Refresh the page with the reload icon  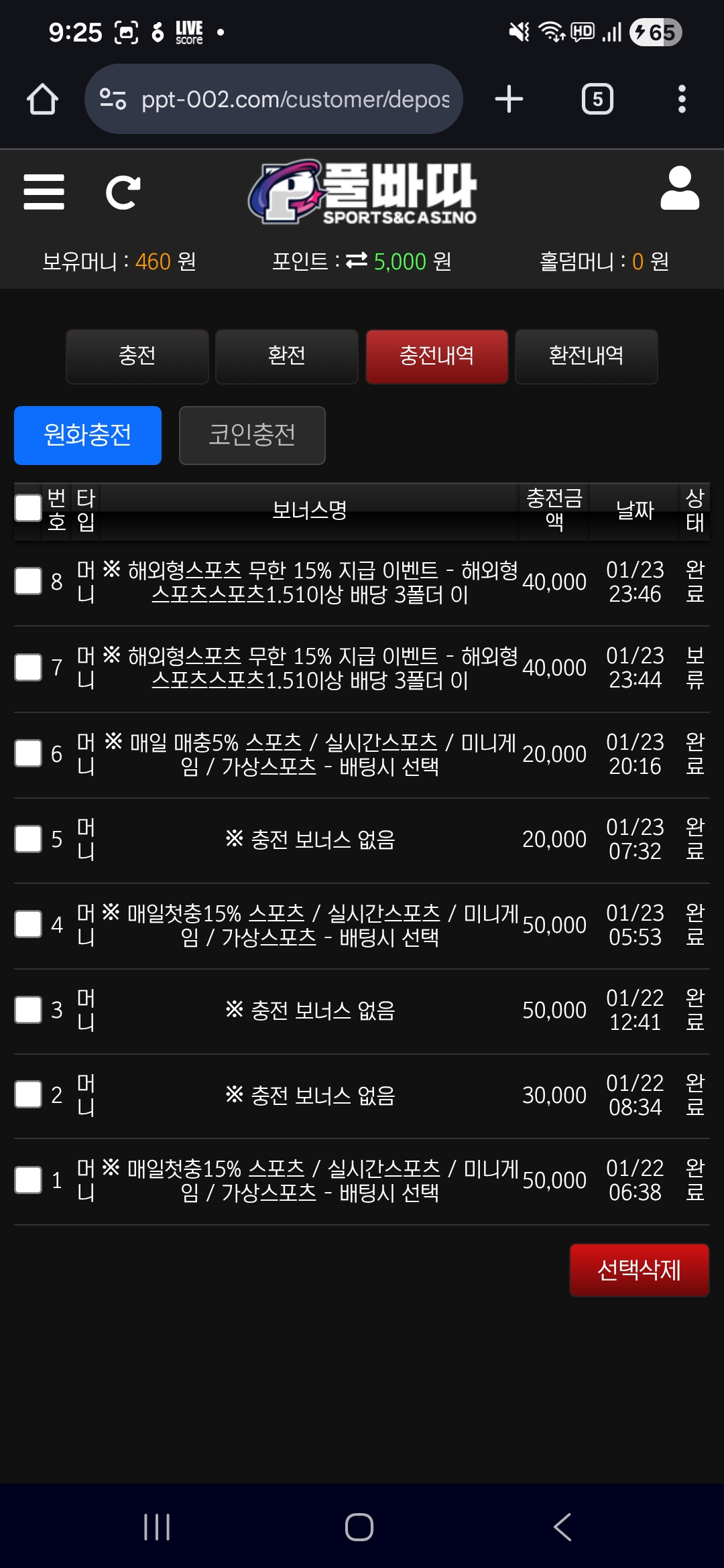pyautogui.click(x=123, y=193)
